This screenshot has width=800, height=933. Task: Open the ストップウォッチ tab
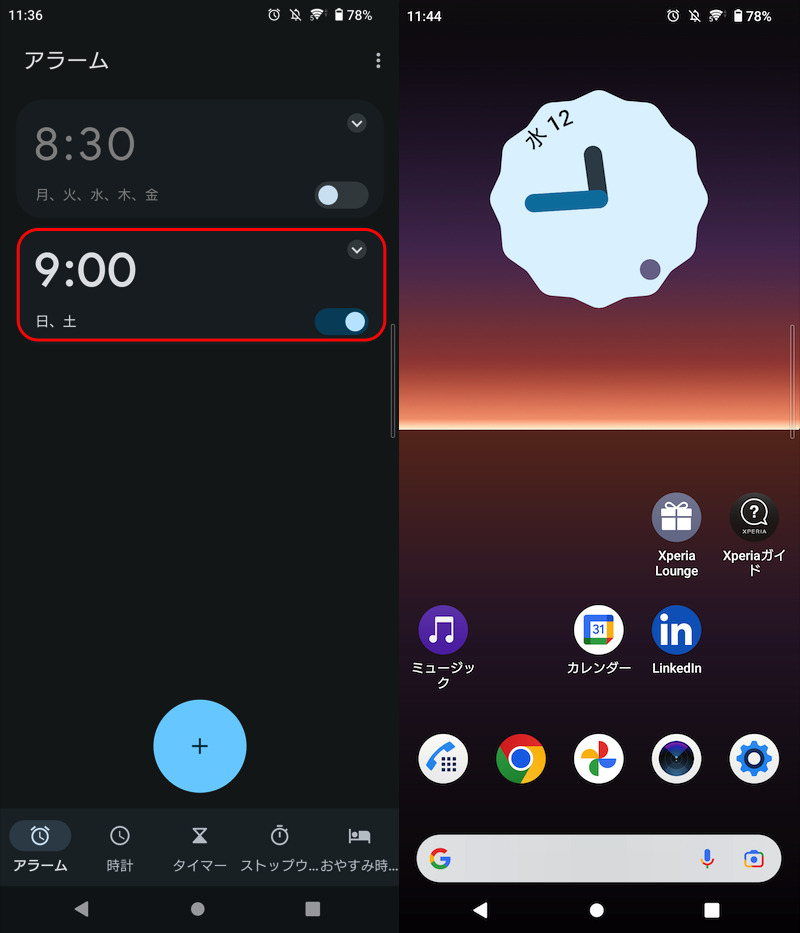280,846
